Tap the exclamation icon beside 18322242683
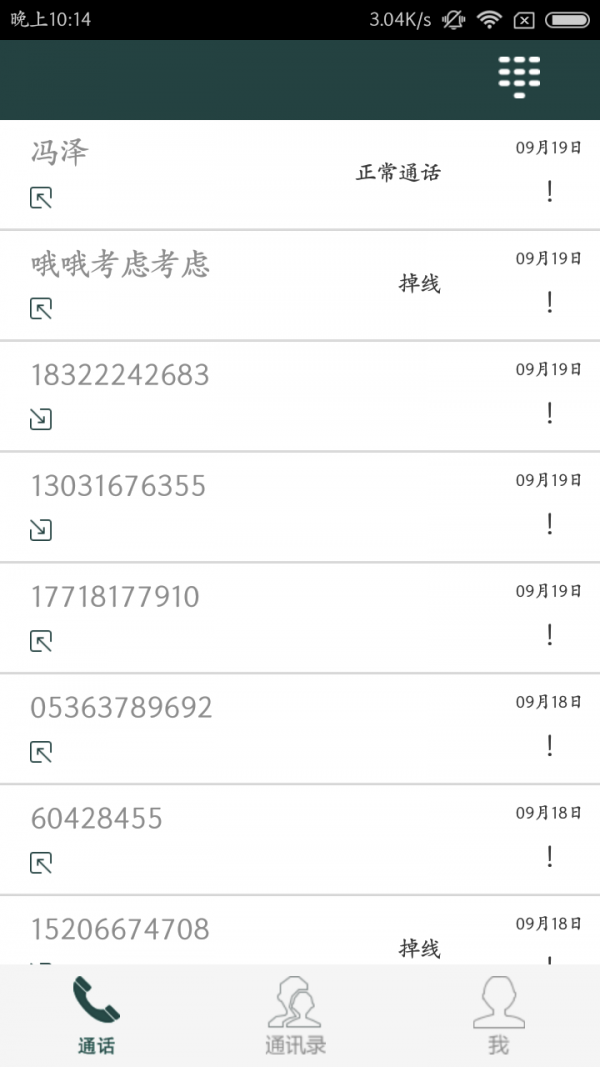Viewport: 600px width, 1067px height. click(550, 413)
